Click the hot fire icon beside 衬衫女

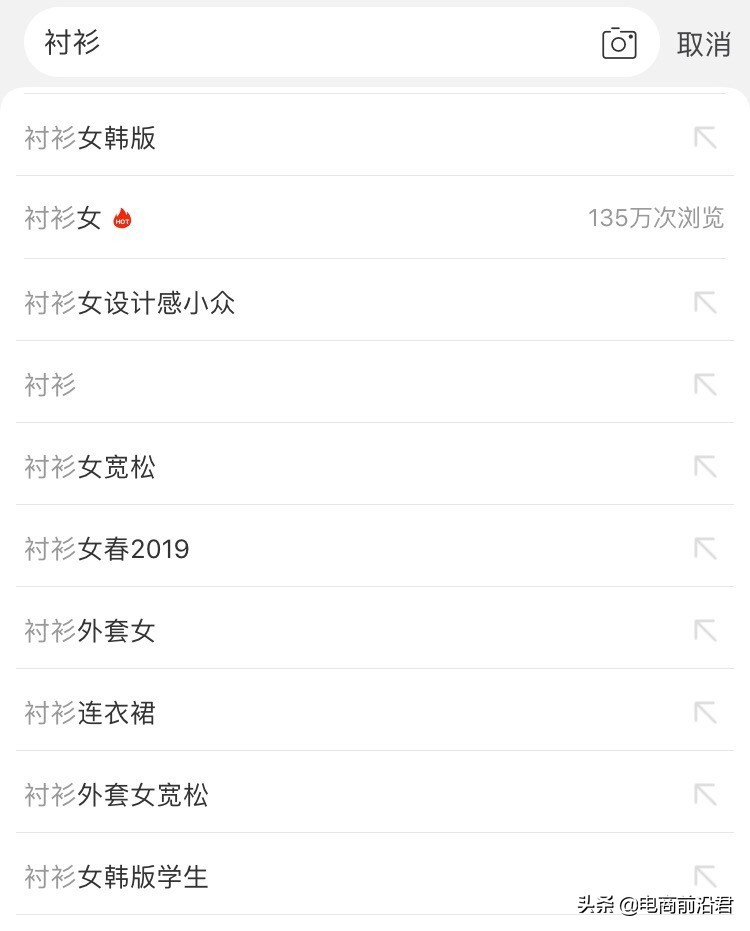pyautogui.click(x=119, y=219)
